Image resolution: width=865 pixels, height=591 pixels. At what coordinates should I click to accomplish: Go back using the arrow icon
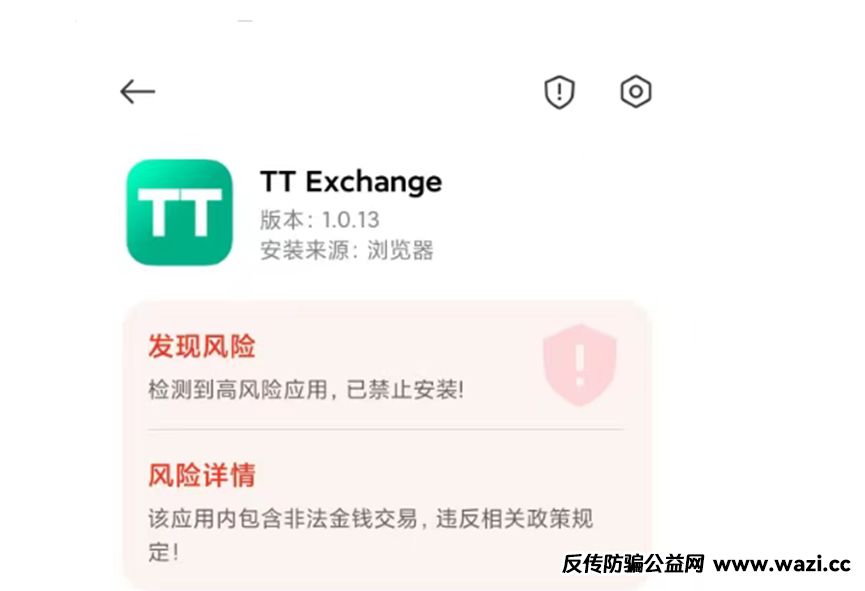(x=138, y=92)
